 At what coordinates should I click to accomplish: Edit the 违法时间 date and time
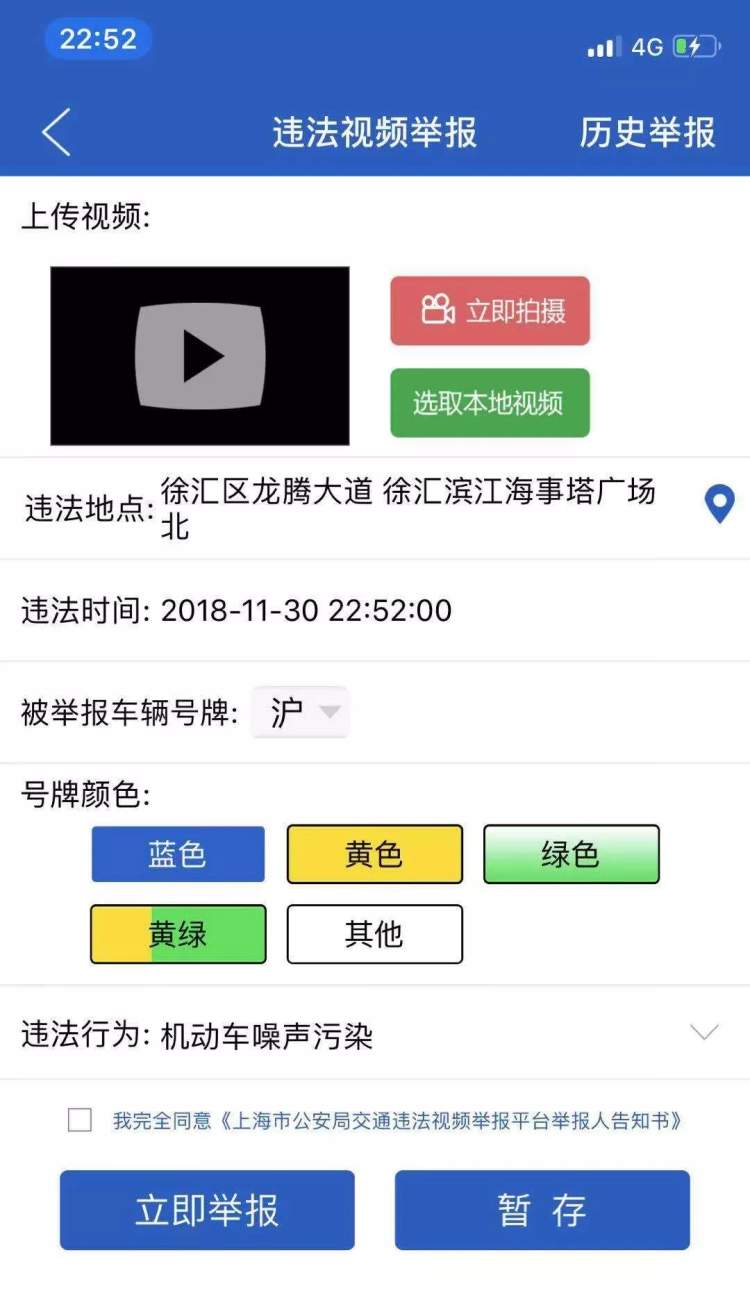click(x=306, y=610)
